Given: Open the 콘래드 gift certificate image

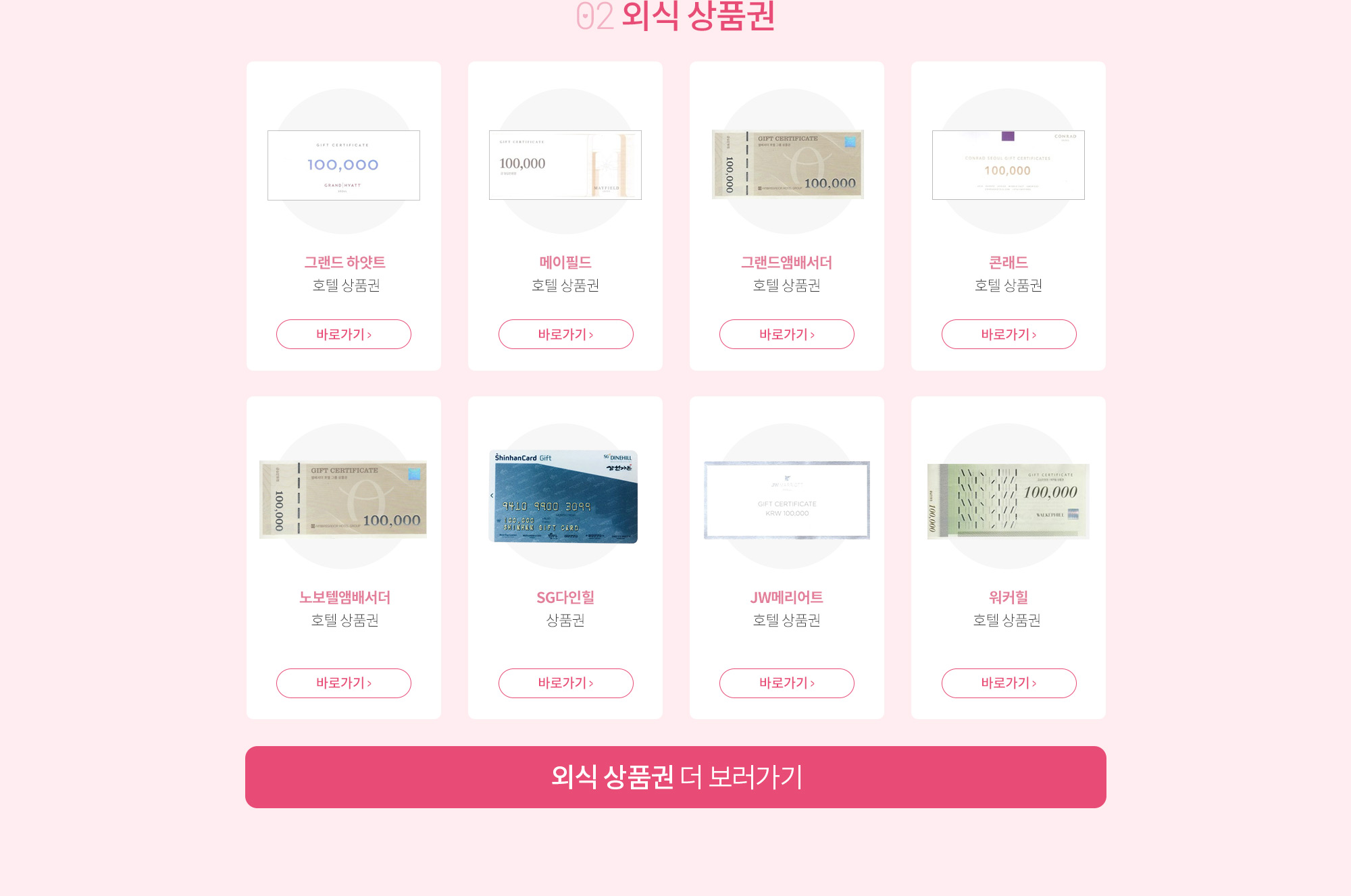Looking at the screenshot, I should (x=1008, y=165).
